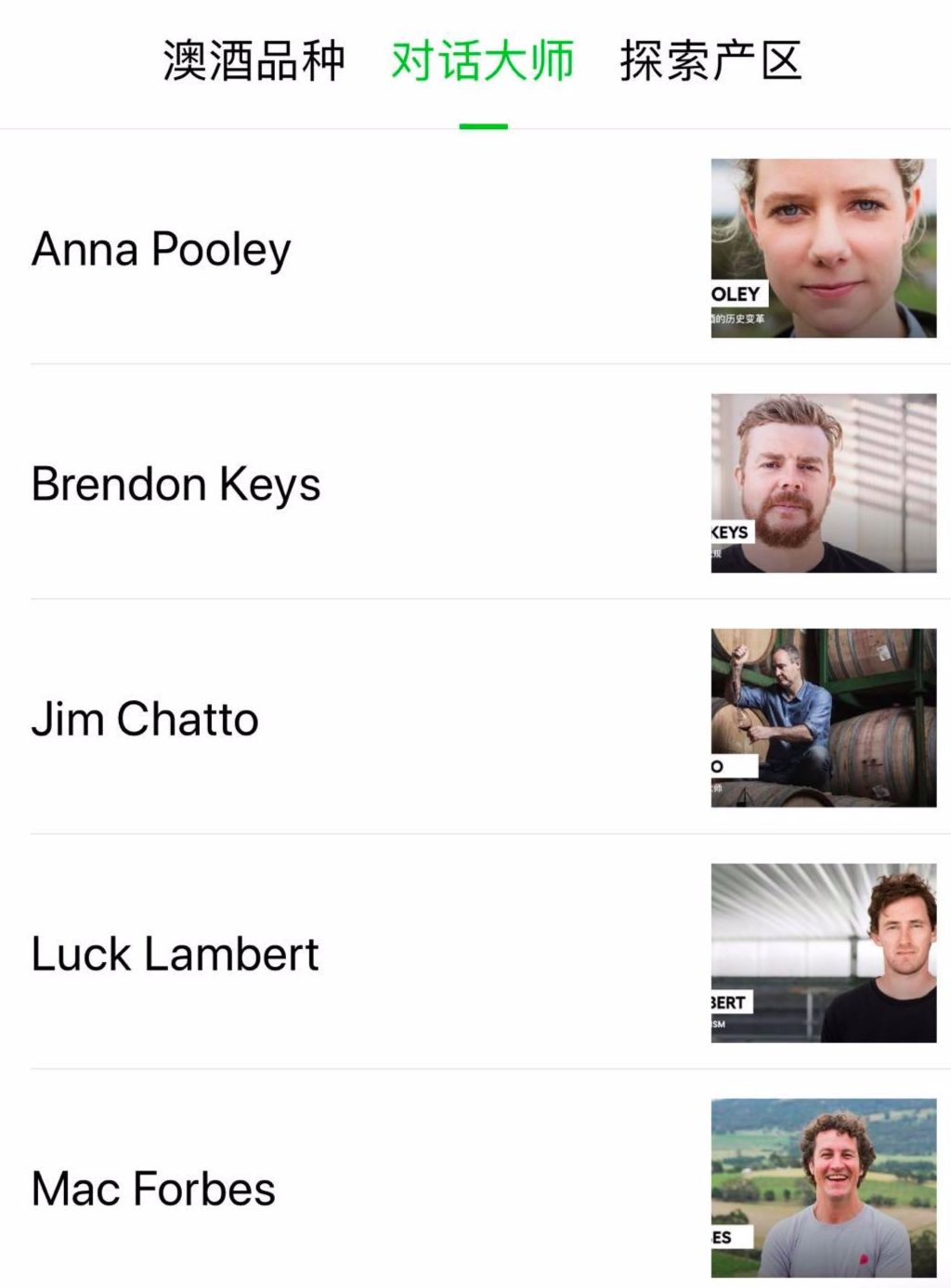Switch to the 澳酒品种 tab
Viewport: 951px width, 1288px height.
pyautogui.click(x=254, y=61)
